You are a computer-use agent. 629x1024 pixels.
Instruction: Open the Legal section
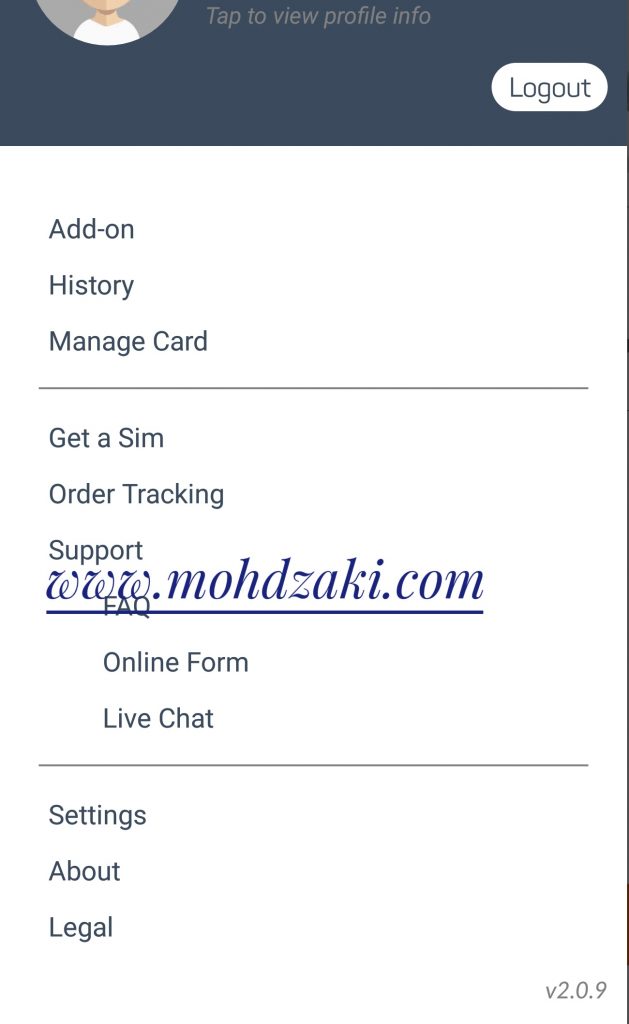(x=81, y=927)
